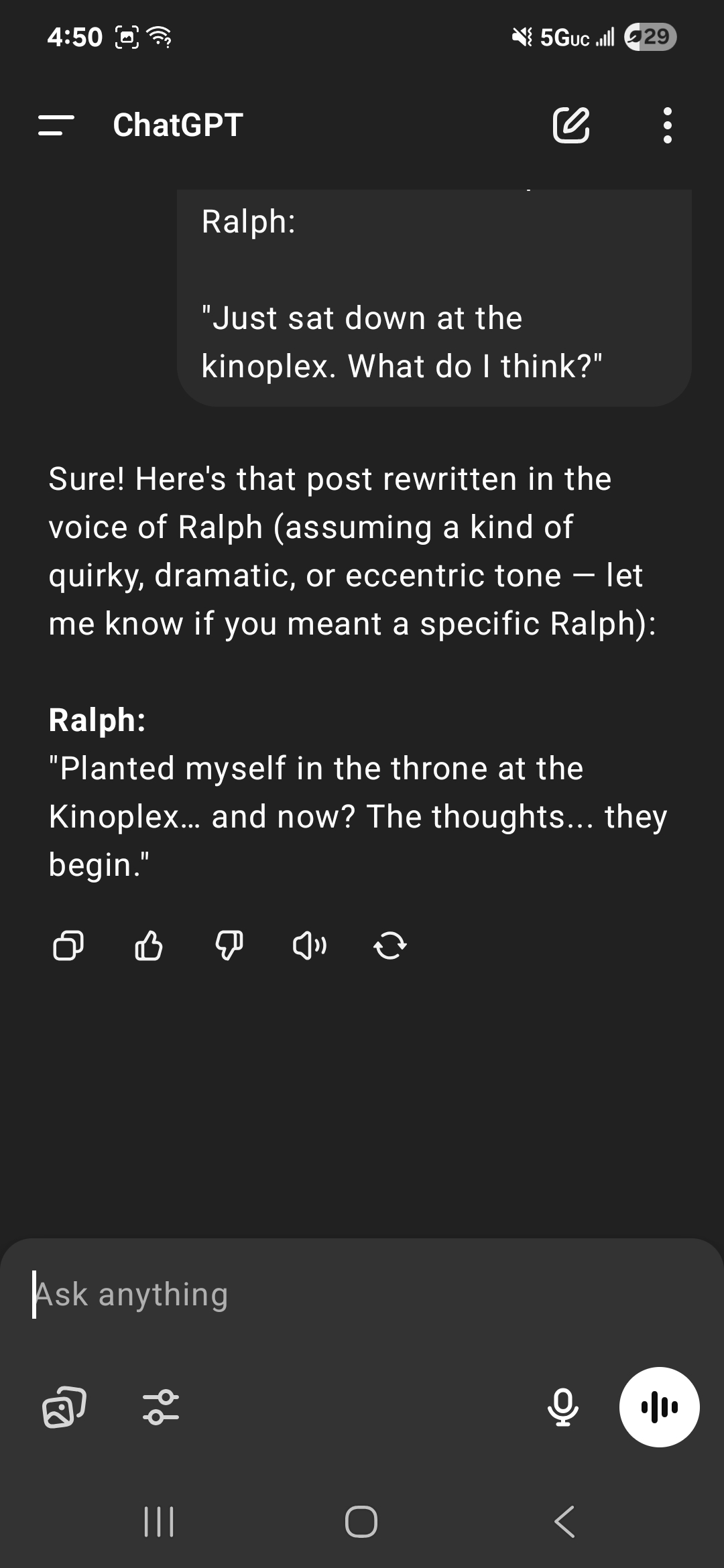Open recent apps from navigation bar
The width and height of the screenshot is (724, 1568).
point(160,1521)
